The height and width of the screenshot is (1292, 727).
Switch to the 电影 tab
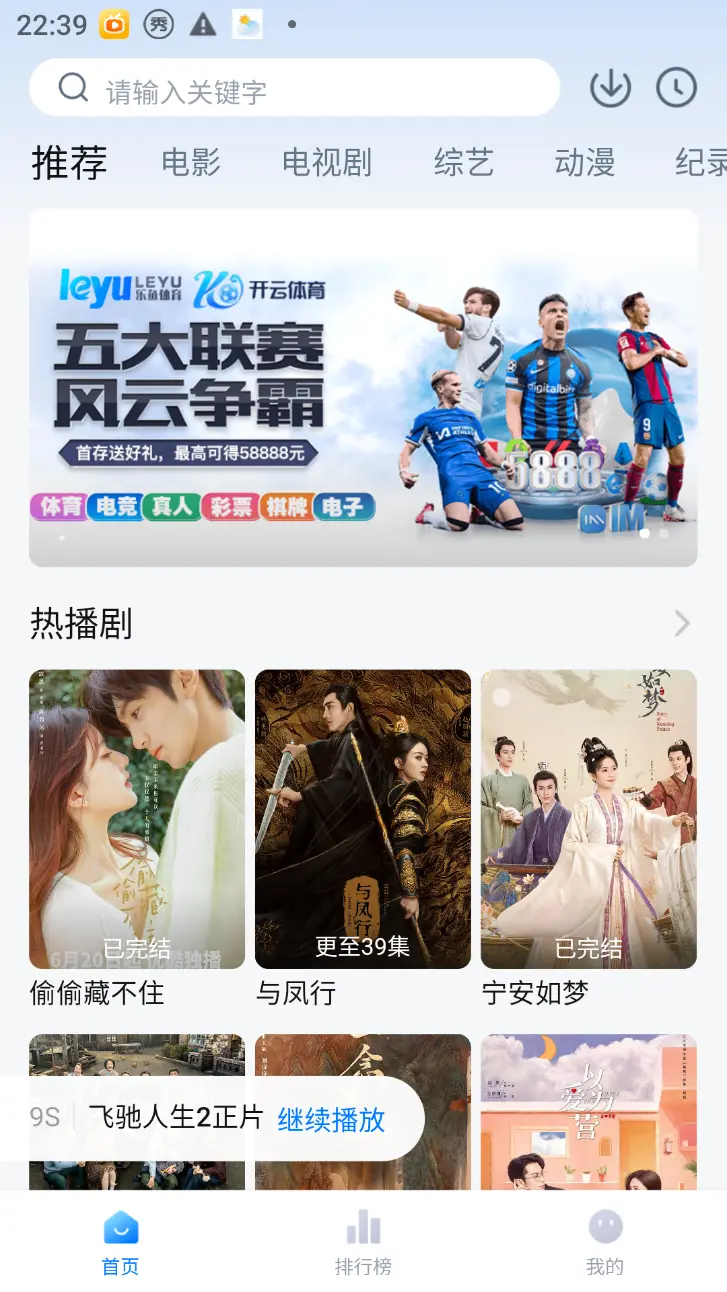[x=191, y=163]
